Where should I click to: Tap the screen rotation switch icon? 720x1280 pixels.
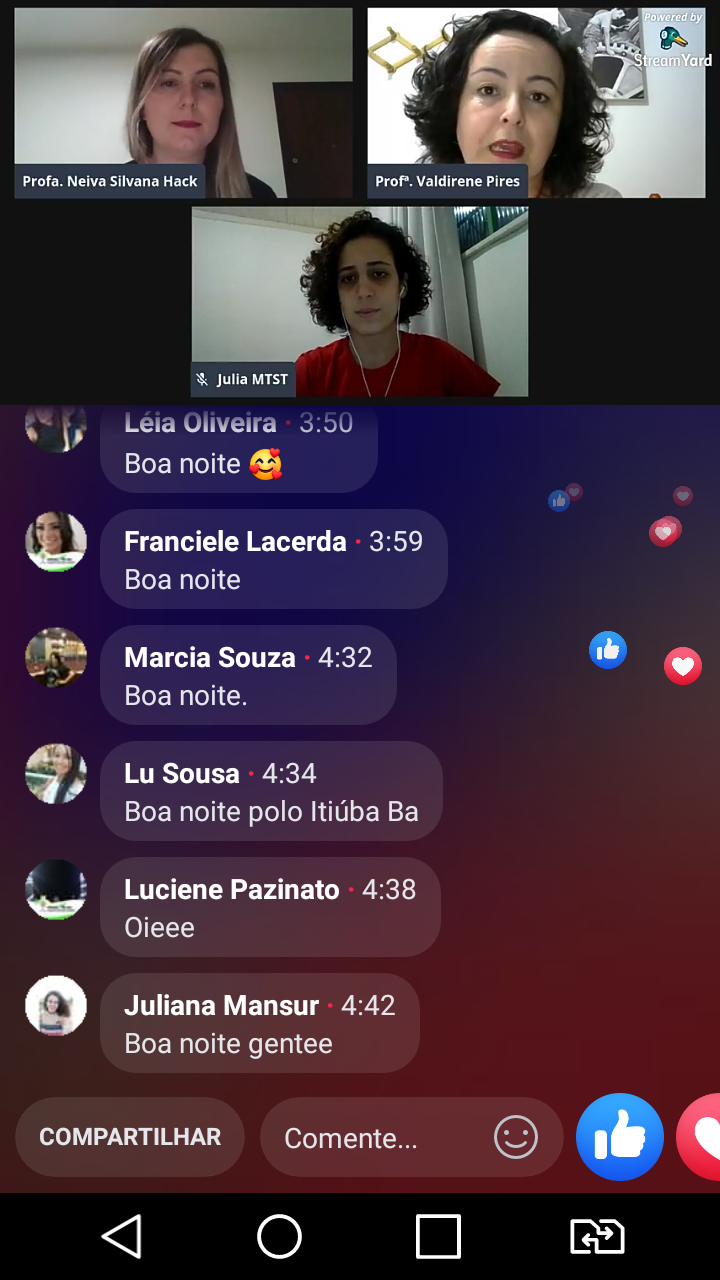pos(597,1236)
